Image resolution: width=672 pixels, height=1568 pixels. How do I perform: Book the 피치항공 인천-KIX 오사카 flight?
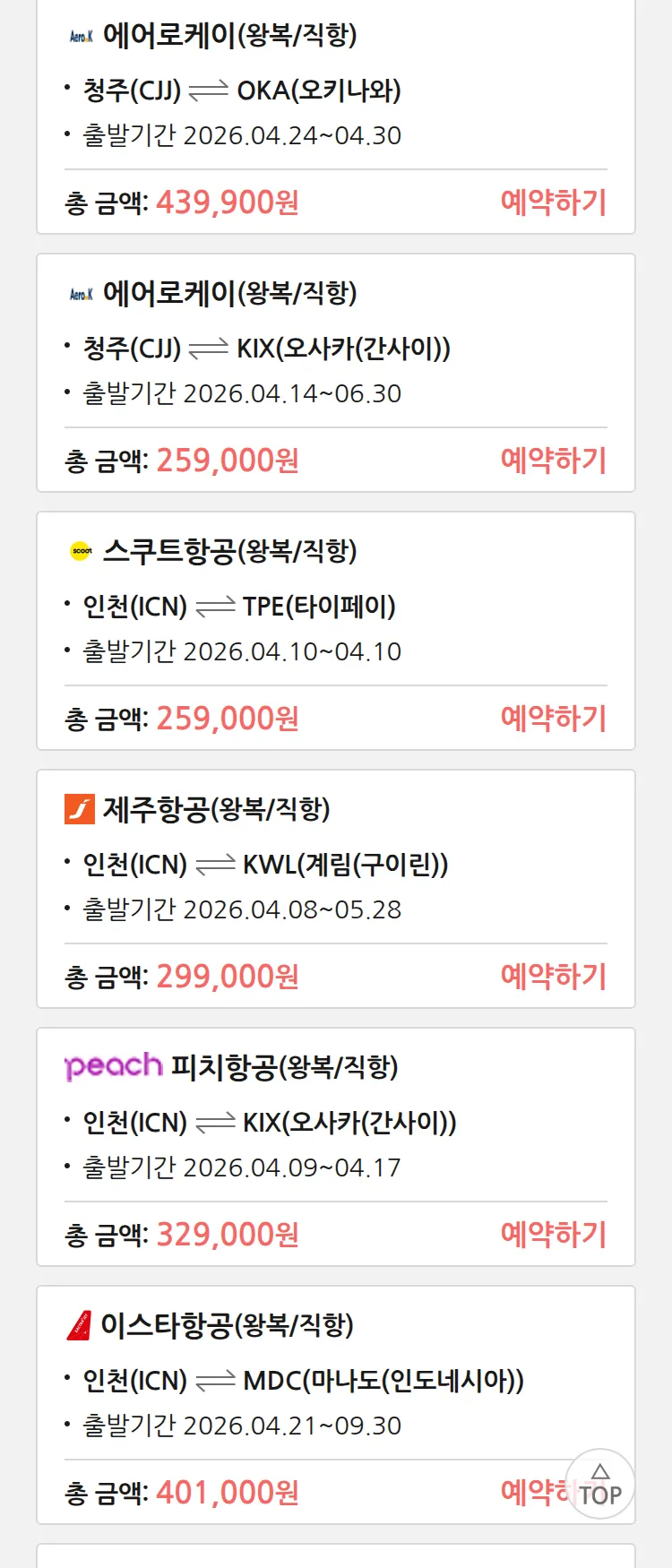[x=553, y=1235]
